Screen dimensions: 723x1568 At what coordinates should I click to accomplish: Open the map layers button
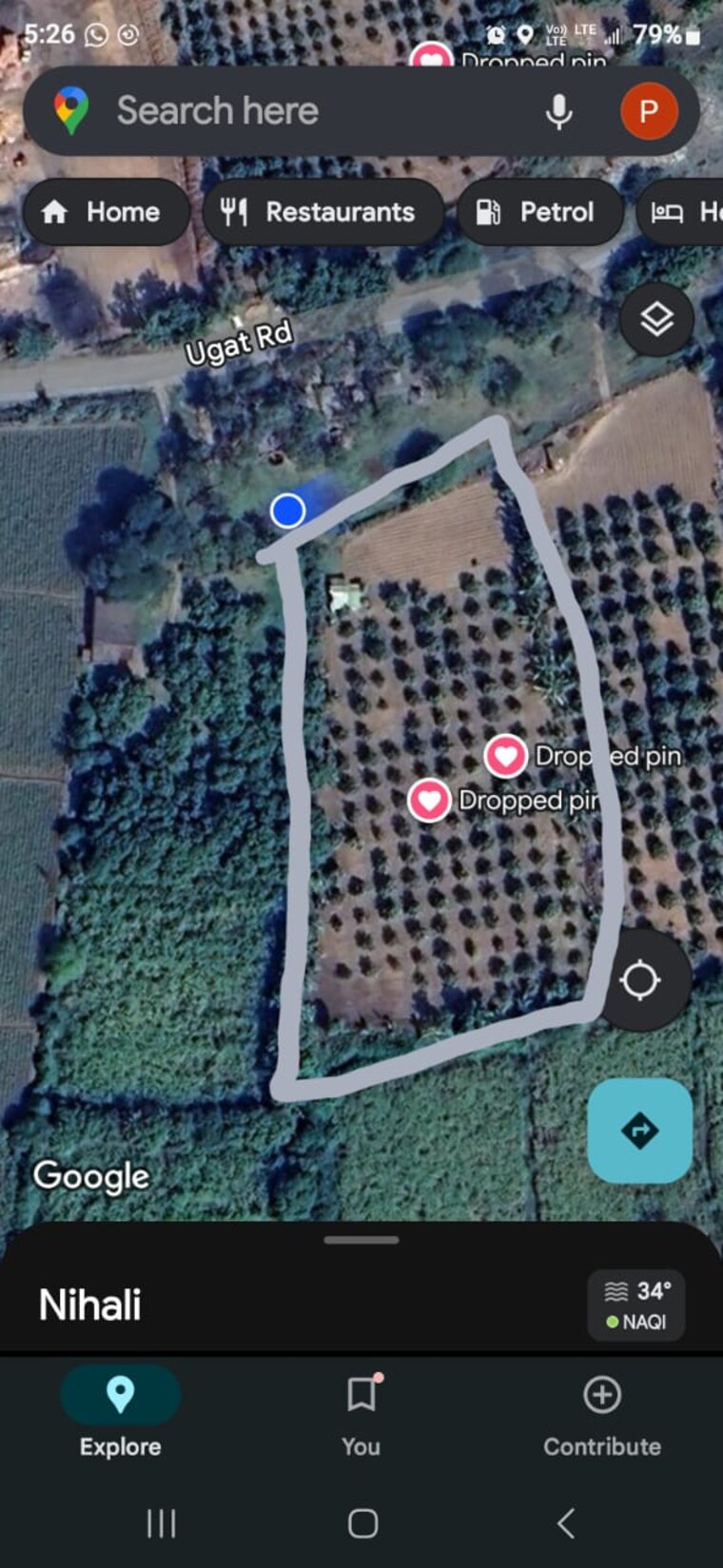656,319
